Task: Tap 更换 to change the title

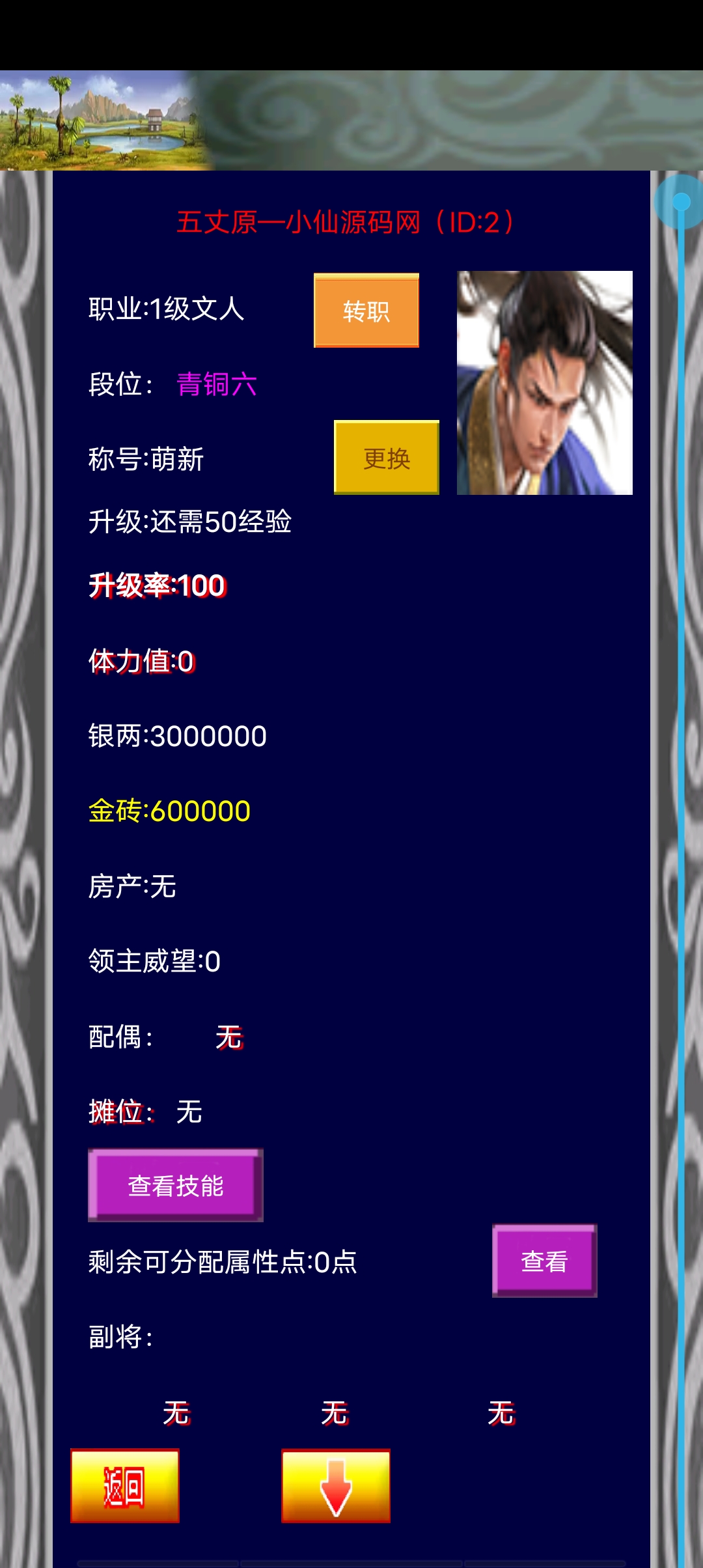Action: click(387, 458)
